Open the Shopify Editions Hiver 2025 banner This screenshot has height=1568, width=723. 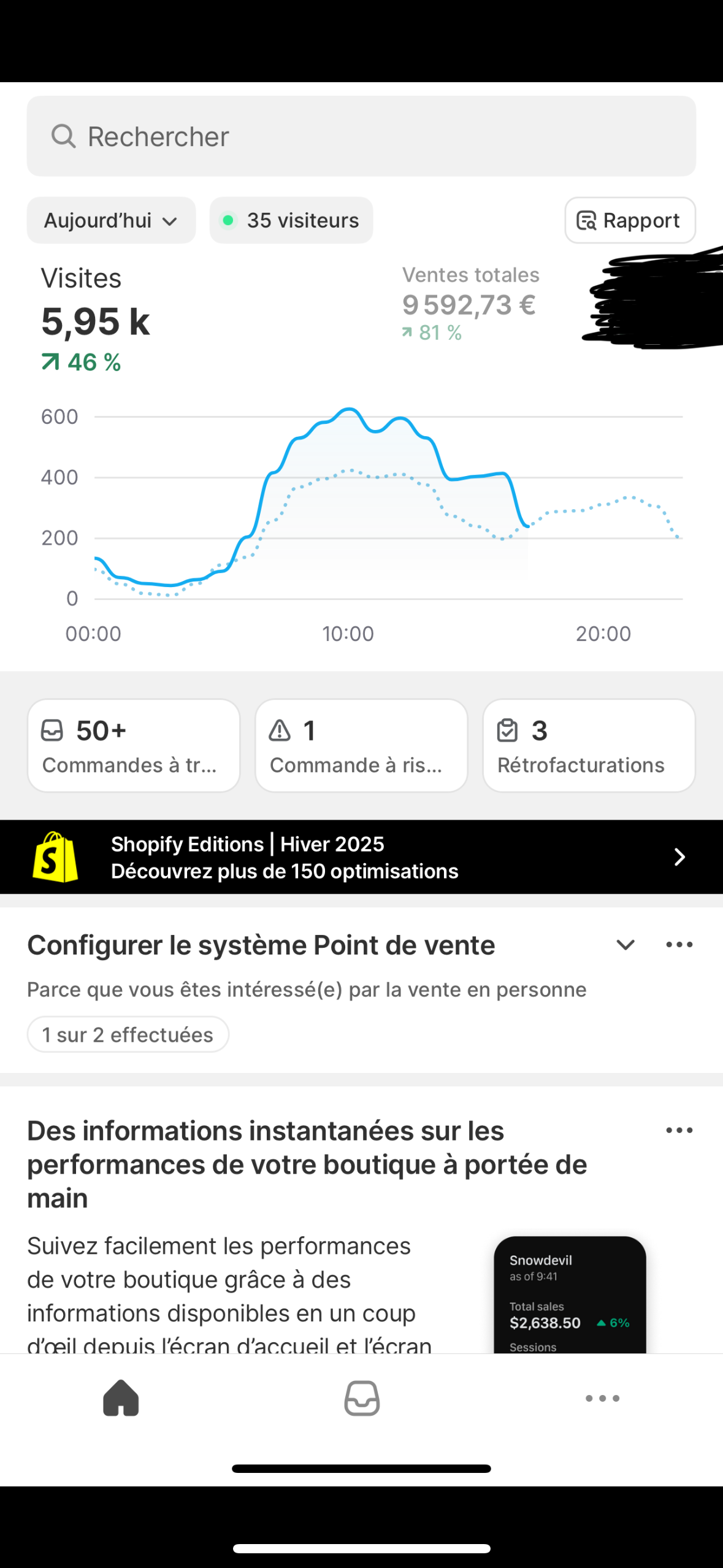point(361,857)
